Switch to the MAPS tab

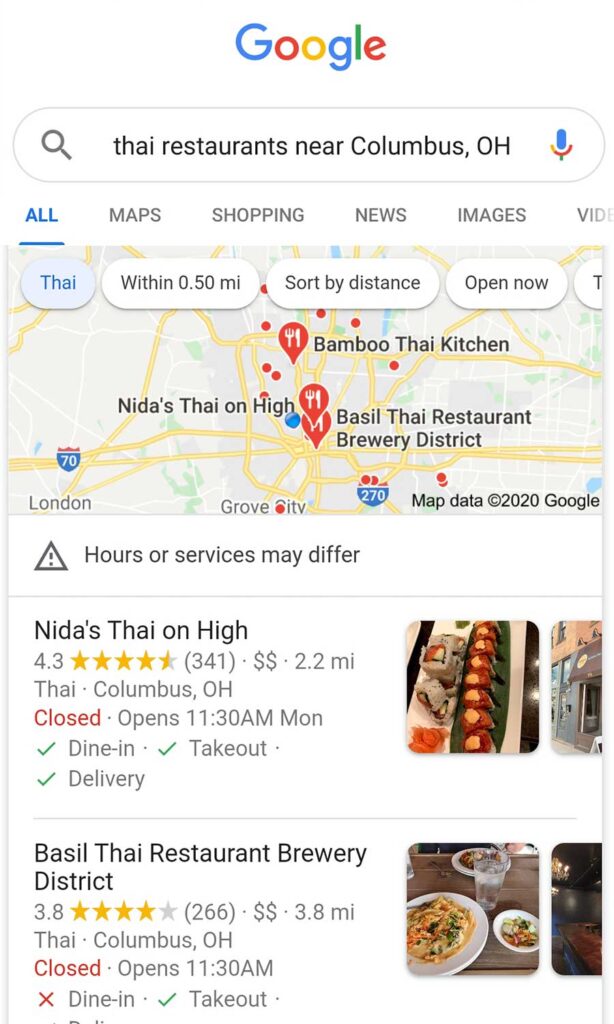coord(135,215)
